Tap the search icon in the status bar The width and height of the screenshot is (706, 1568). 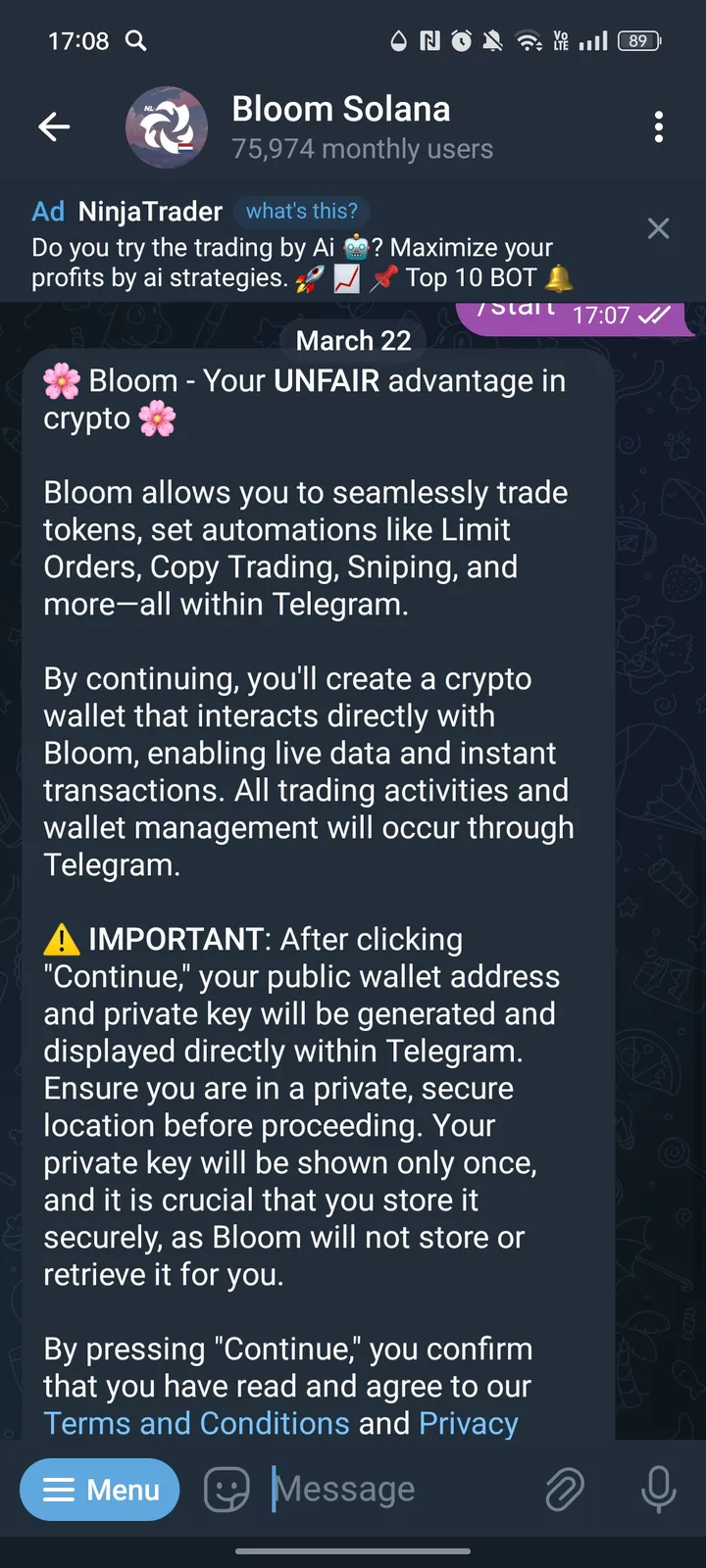point(136,41)
